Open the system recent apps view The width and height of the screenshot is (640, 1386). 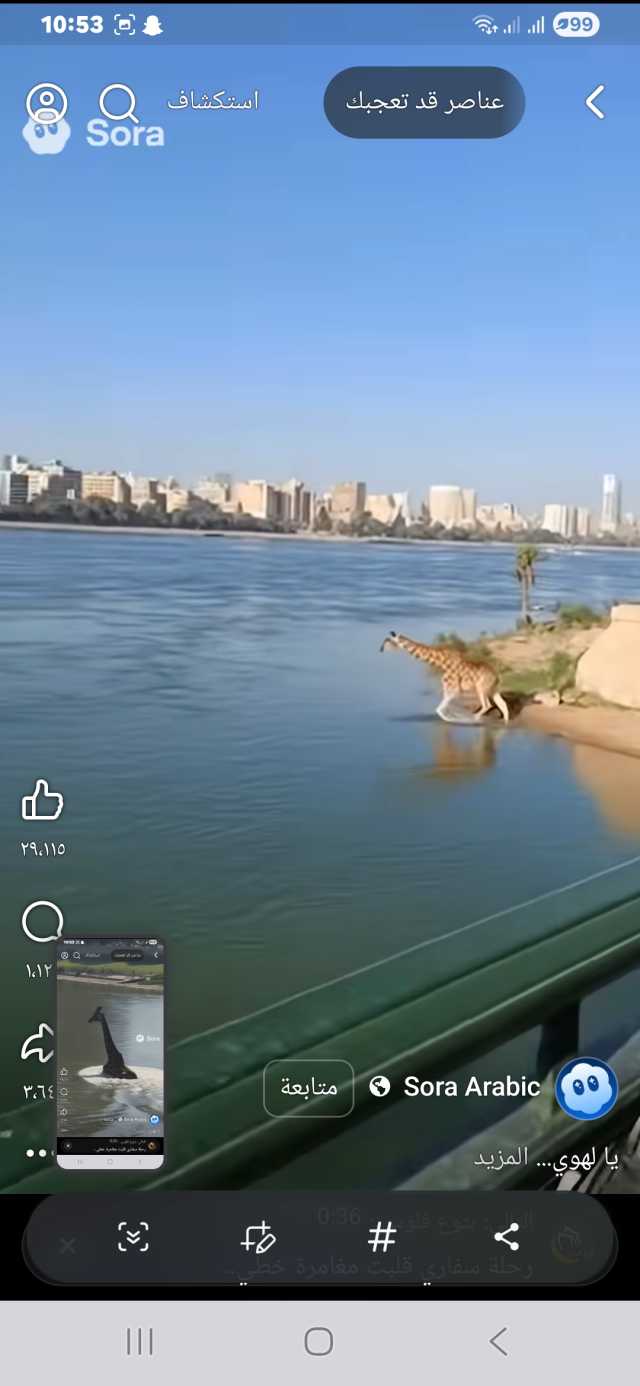click(x=140, y=1342)
